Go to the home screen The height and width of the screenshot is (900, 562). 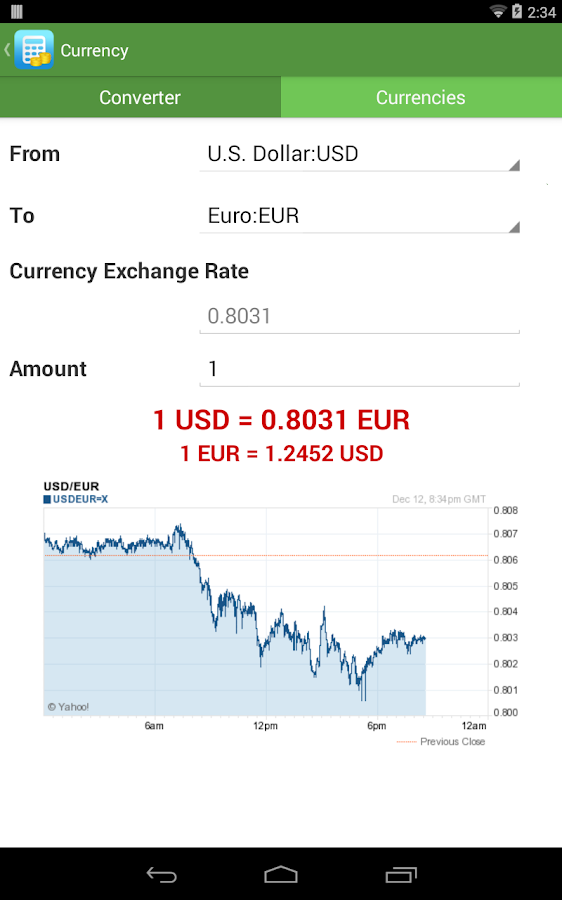pos(281,874)
